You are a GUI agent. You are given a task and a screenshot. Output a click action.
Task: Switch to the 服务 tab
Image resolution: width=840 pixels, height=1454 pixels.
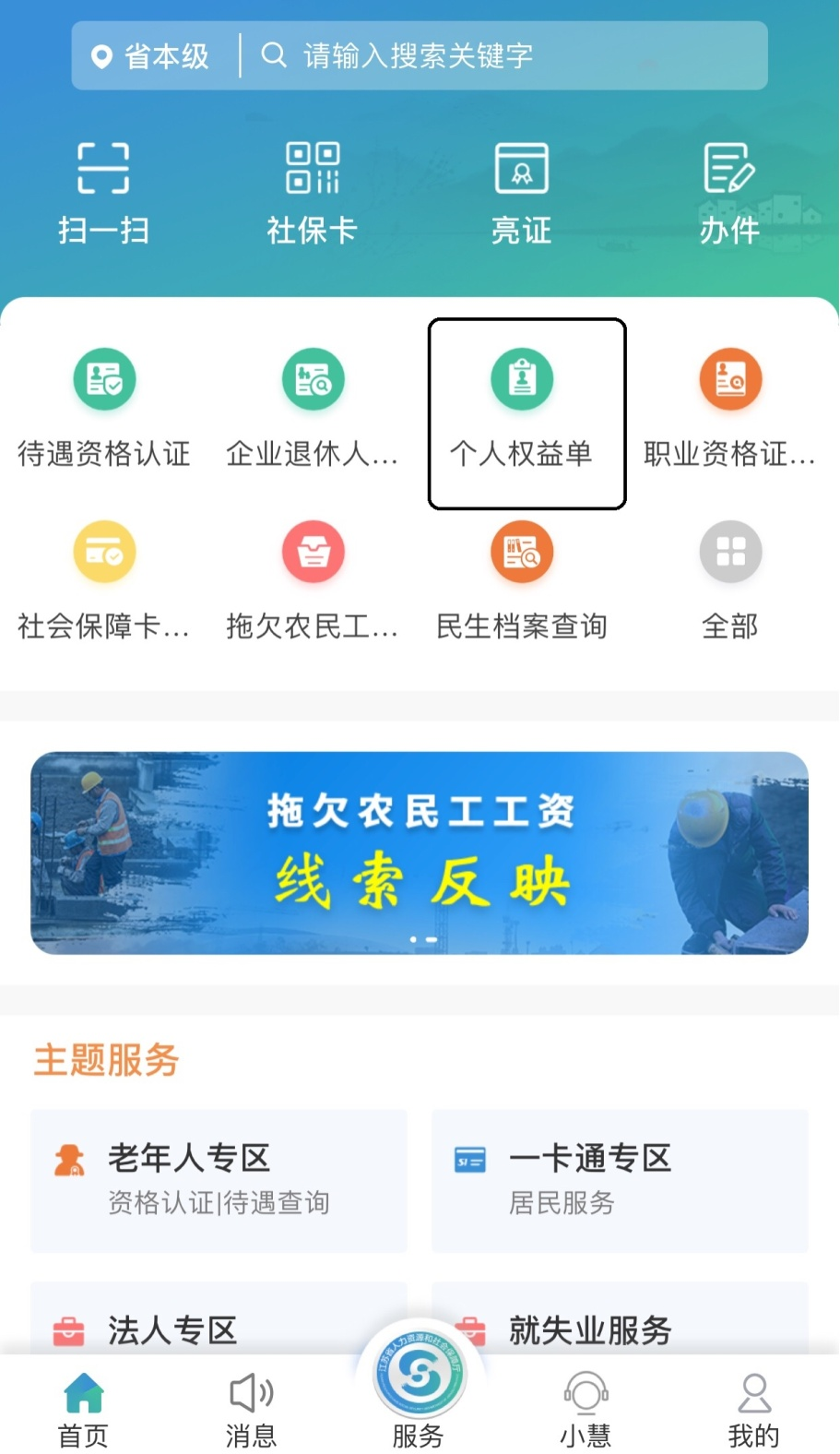[x=420, y=1393]
